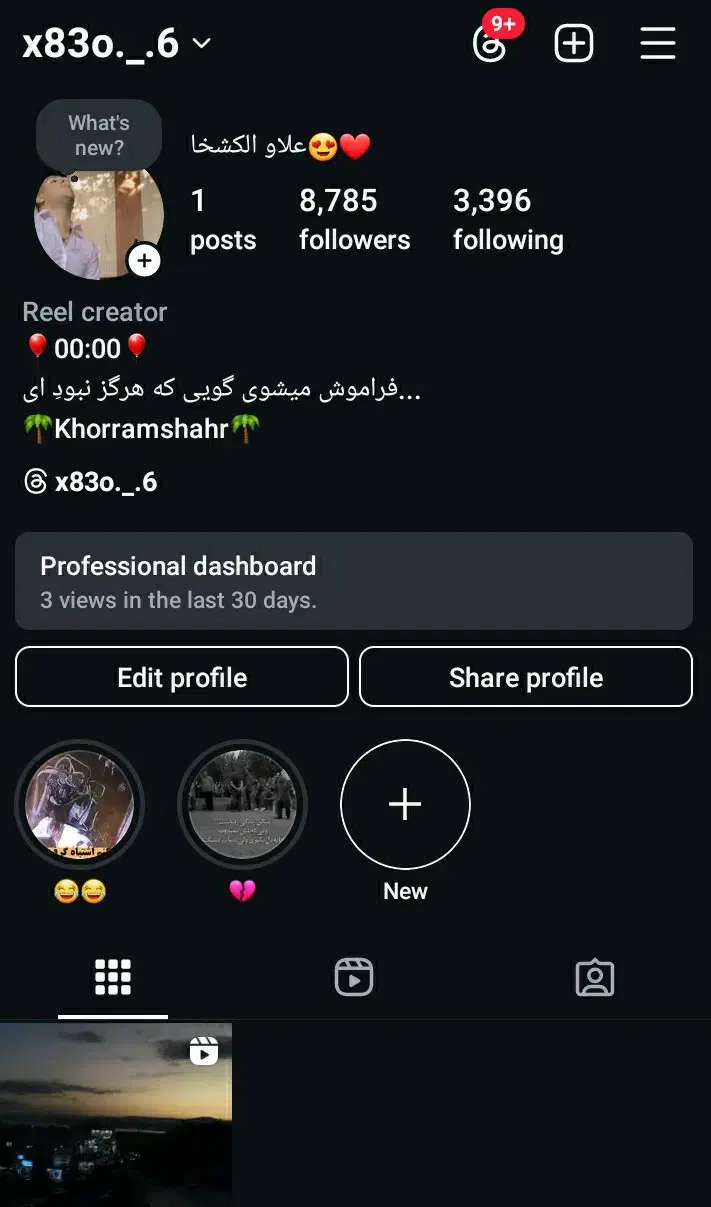Switch to the posts grid tab
This screenshot has height=1207, width=711.
tap(113, 977)
